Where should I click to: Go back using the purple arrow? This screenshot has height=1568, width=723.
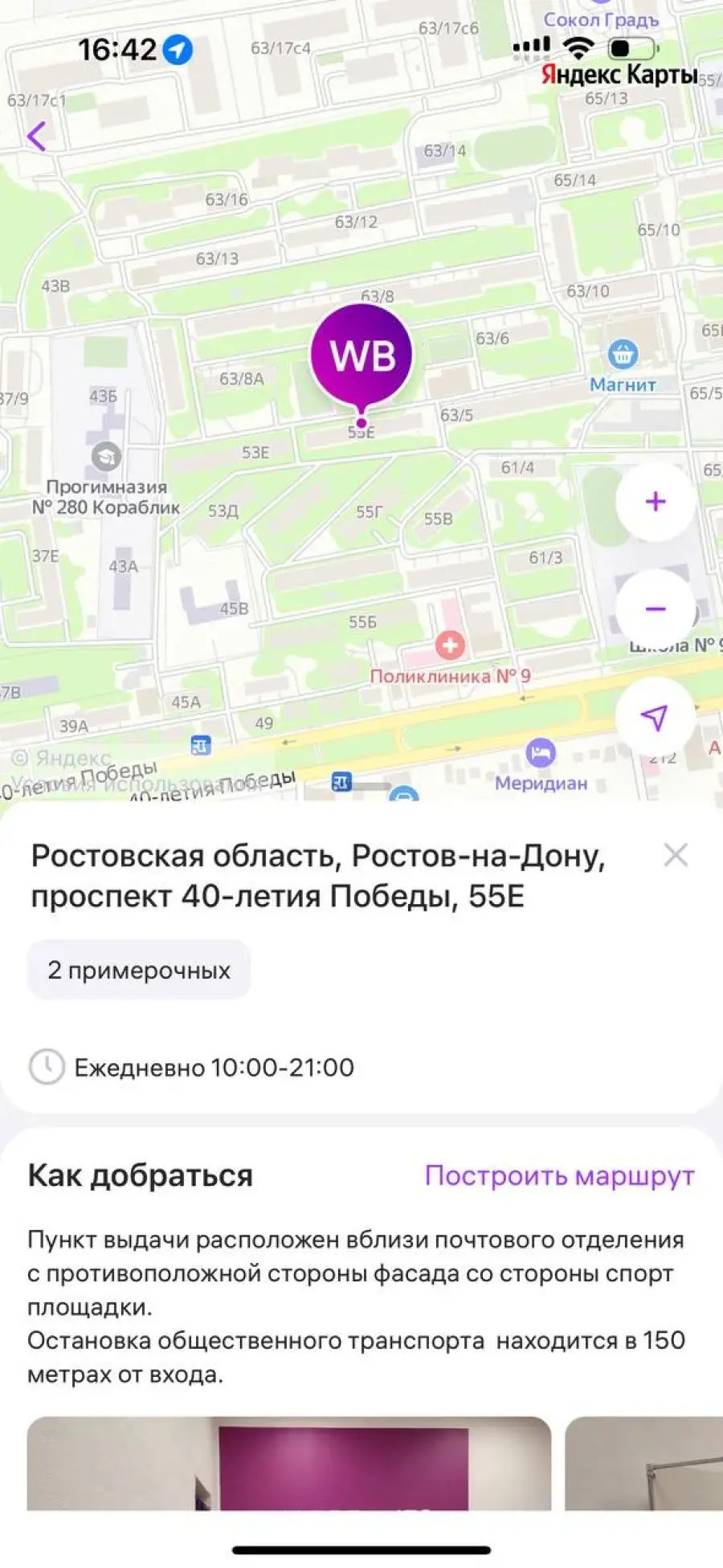point(36,136)
